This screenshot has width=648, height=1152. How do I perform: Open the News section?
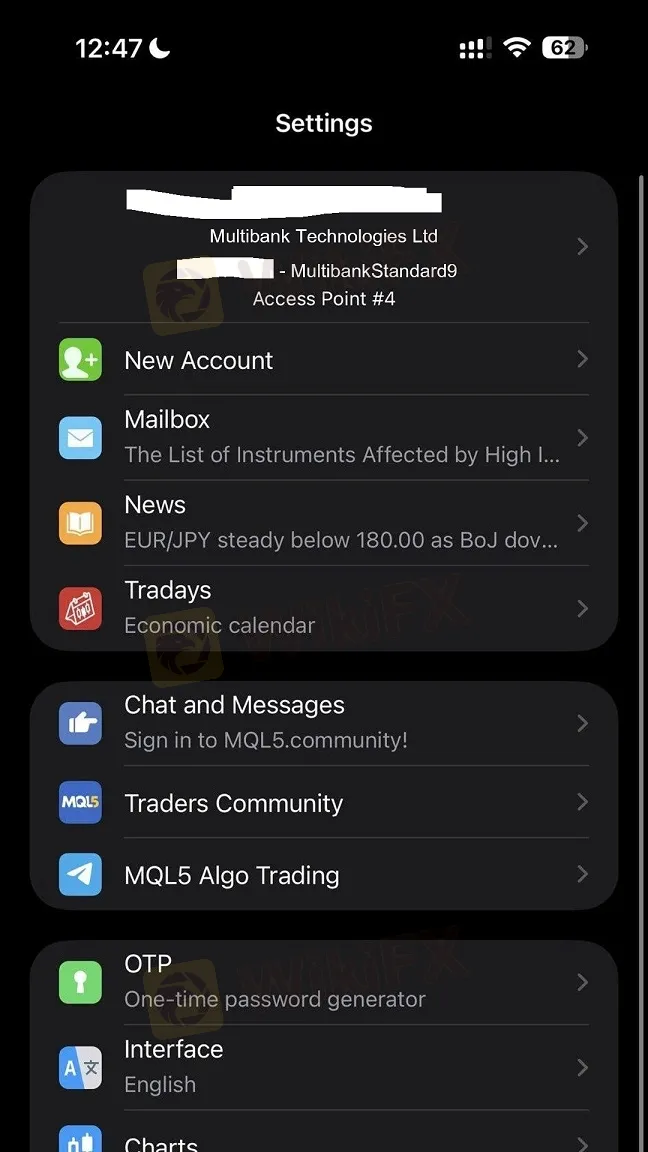[x=323, y=522]
